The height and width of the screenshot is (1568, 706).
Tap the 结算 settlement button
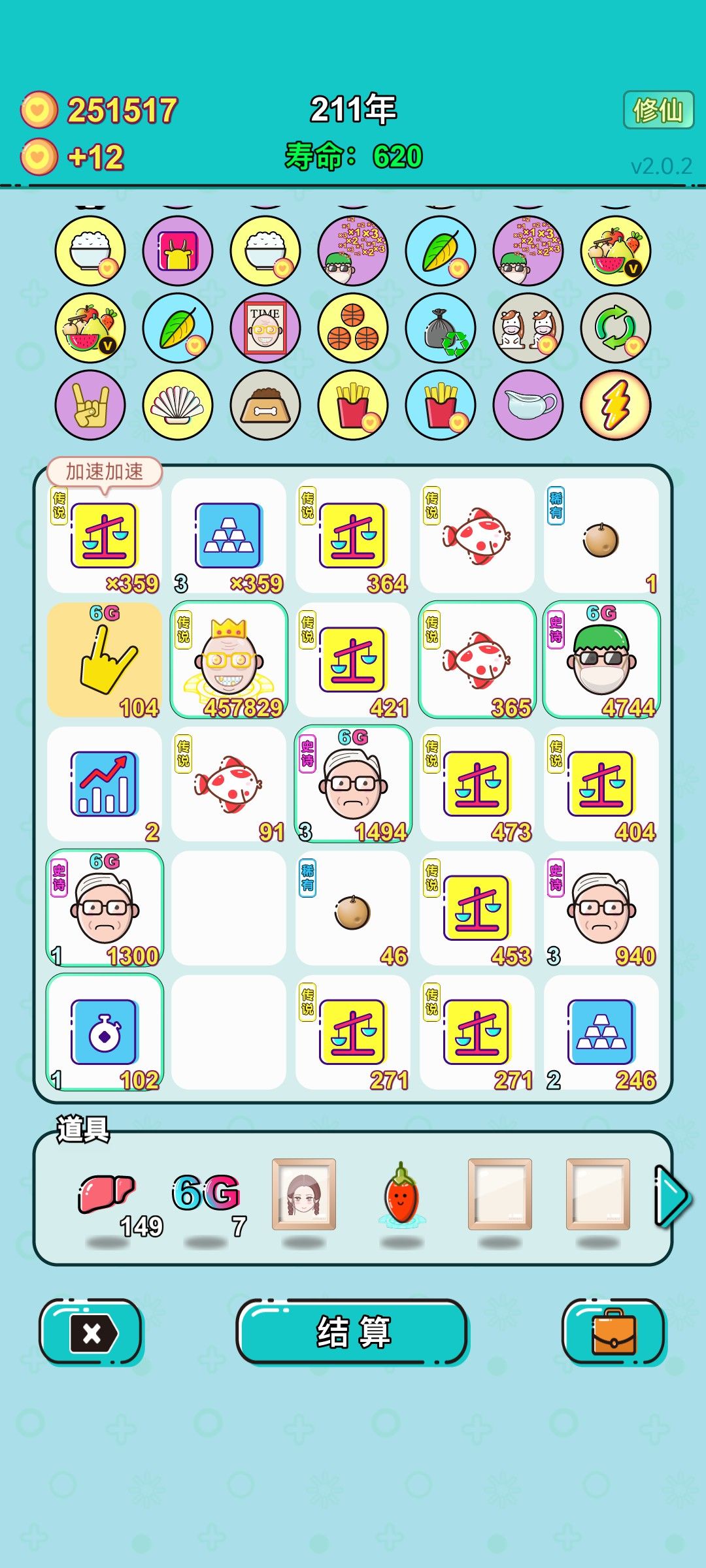tap(353, 1332)
